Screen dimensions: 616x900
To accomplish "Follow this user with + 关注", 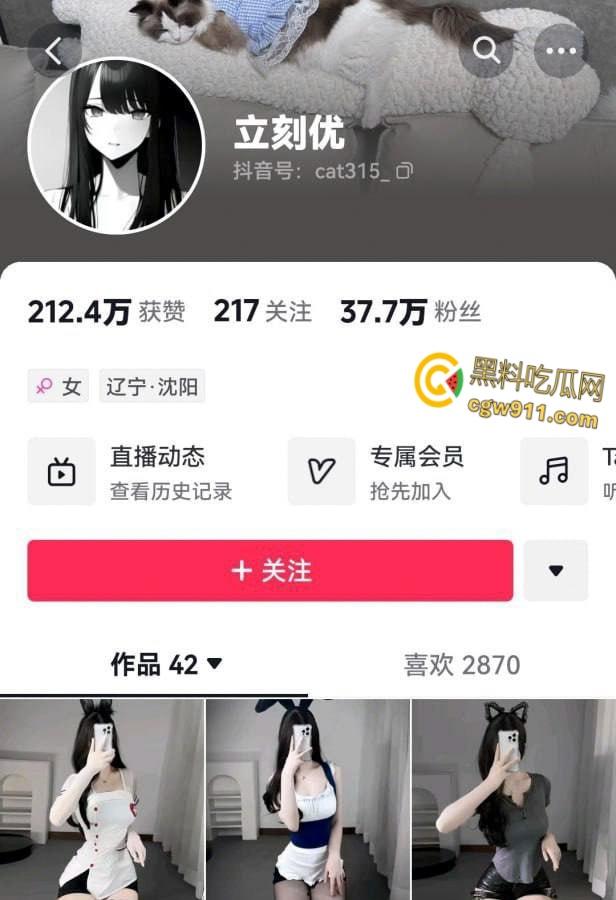I will click(x=270, y=571).
